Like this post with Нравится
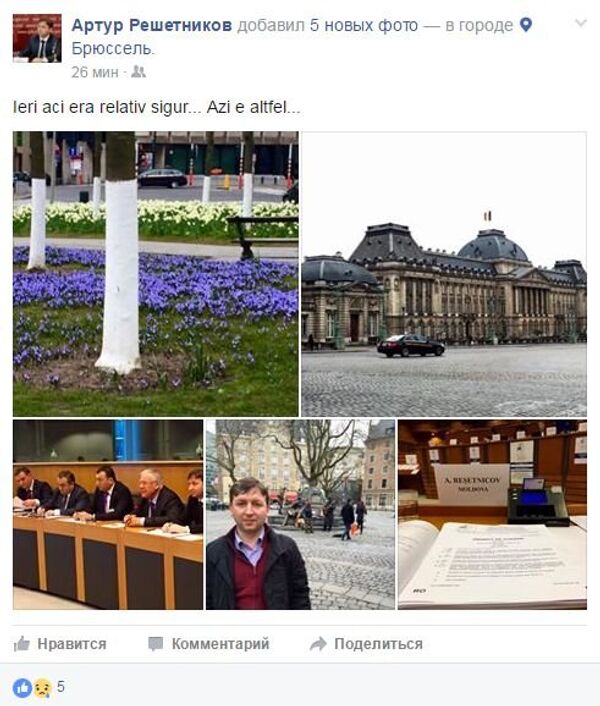Image resolution: width=600 pixels, height=706 pixels. 60,644
